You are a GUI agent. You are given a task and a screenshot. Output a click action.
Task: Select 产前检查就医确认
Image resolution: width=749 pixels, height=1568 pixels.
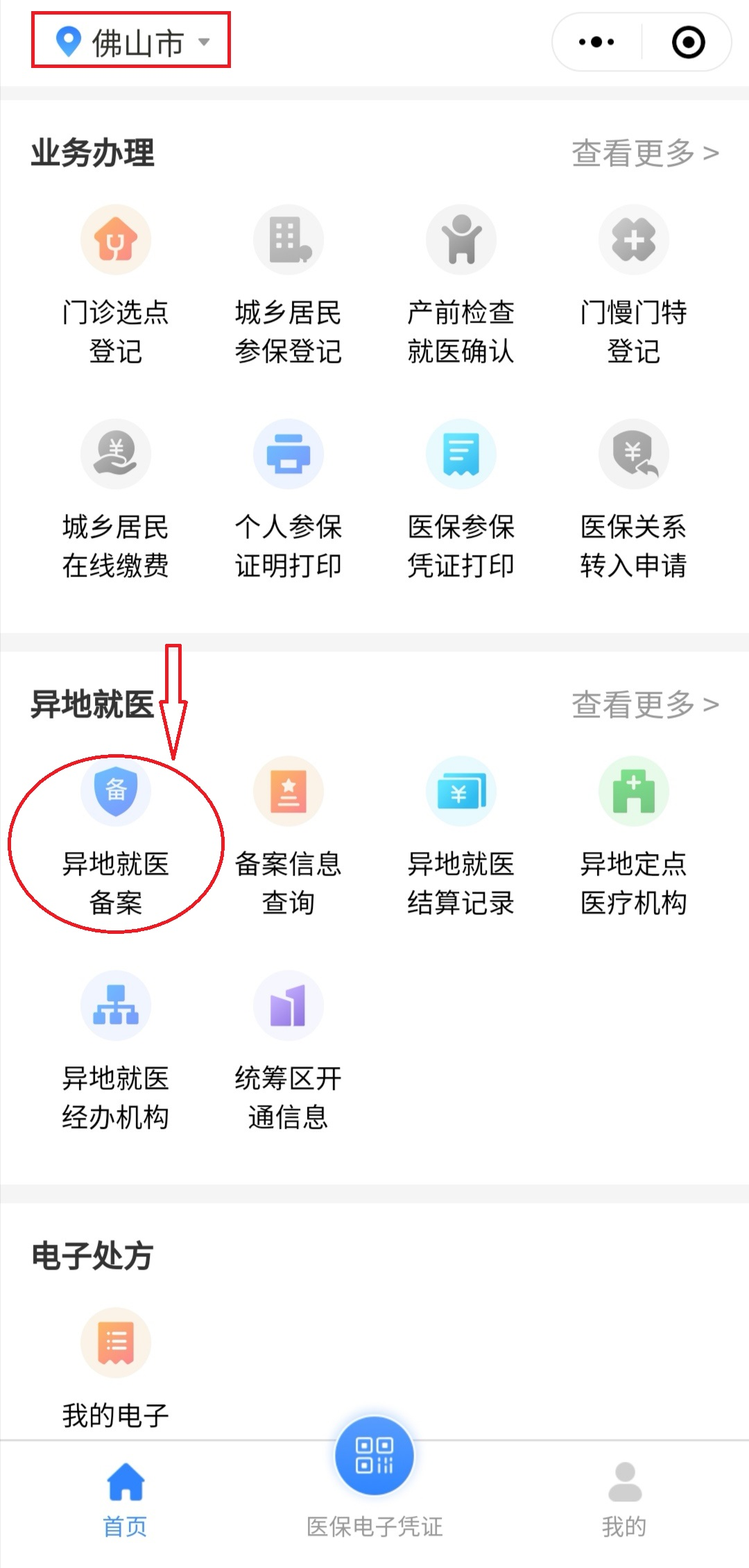[460, 284]
